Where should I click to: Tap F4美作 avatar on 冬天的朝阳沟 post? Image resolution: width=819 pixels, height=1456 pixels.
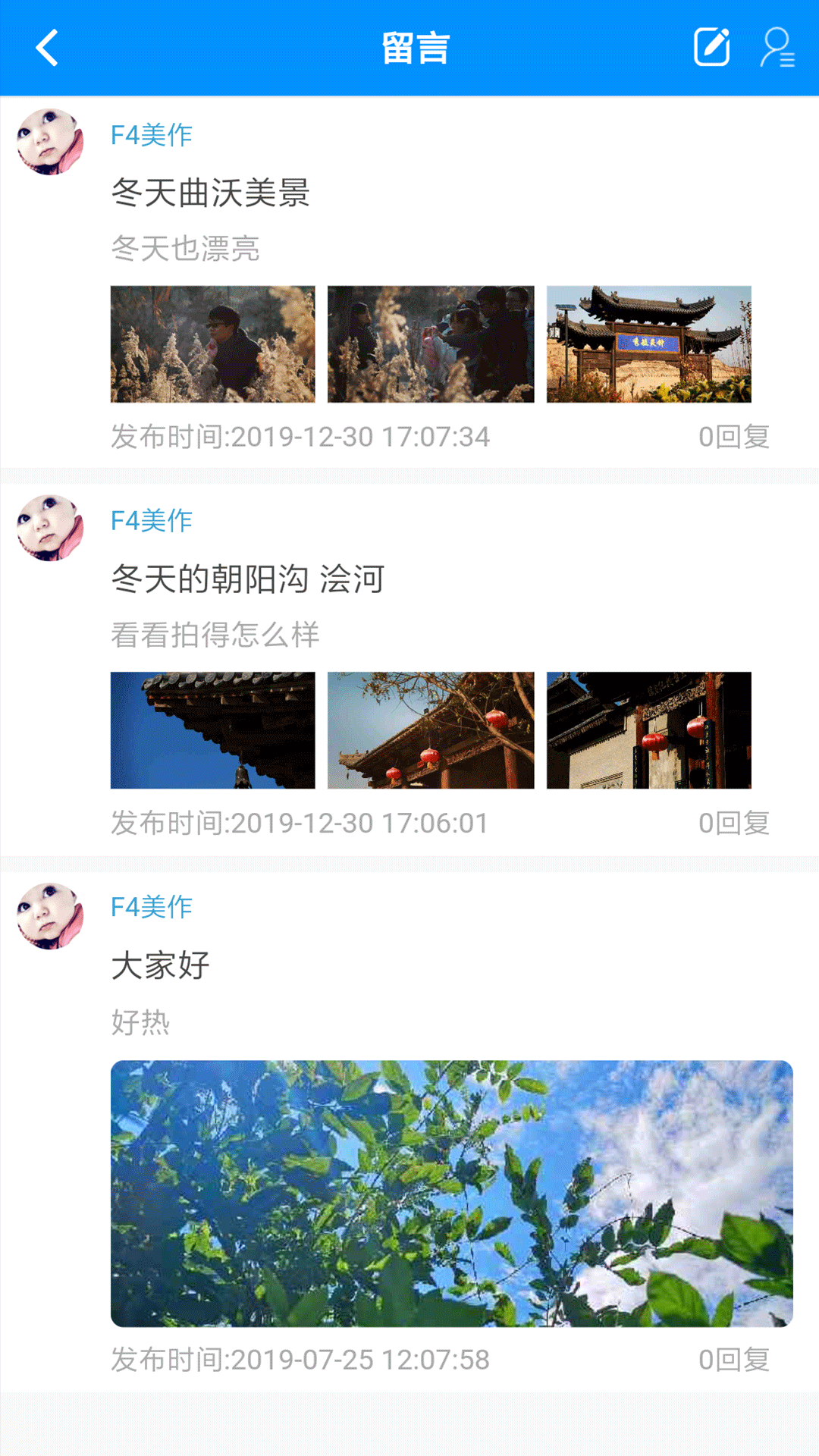[50, 528]
